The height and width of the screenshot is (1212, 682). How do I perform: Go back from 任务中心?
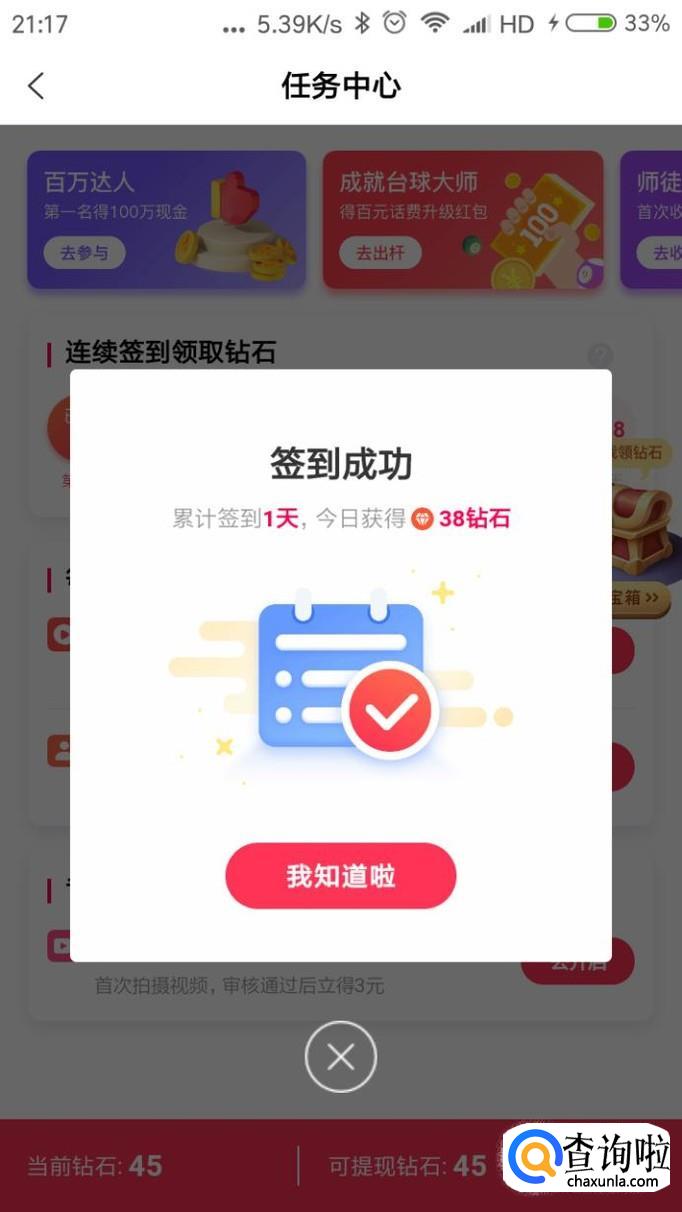coord(36,86)
